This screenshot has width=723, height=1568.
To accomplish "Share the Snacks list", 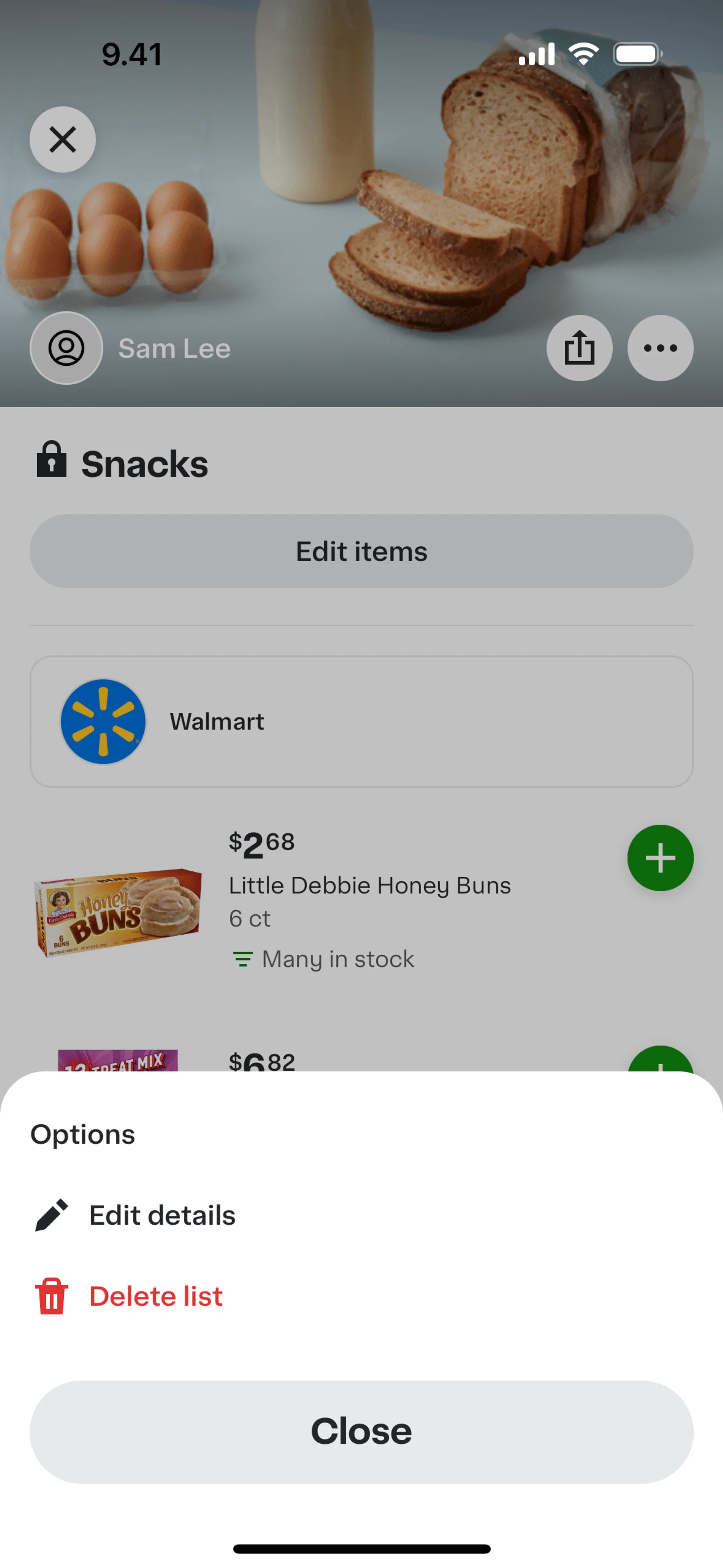I will (x=579, y=348).
